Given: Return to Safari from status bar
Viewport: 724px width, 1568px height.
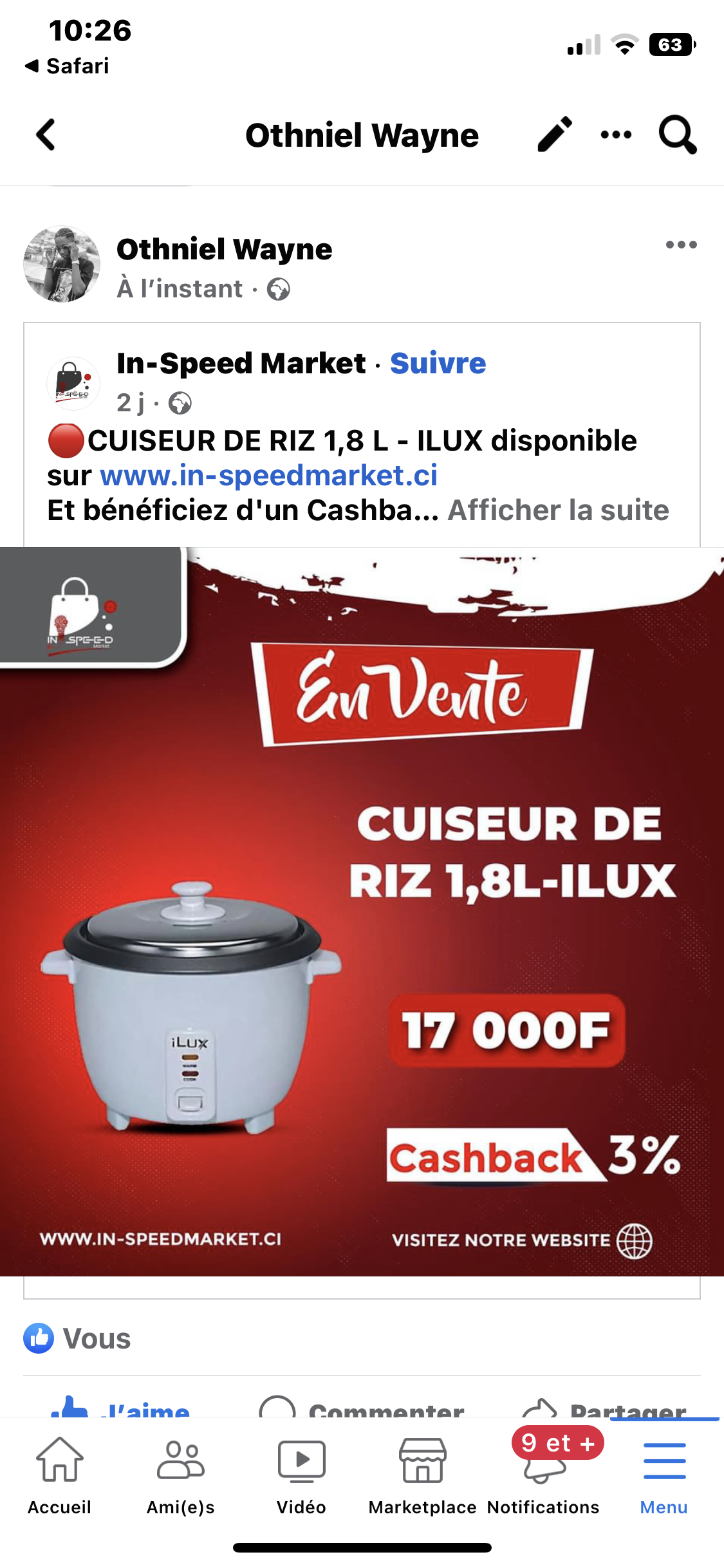Looking at the screenshot, I should [x=67, y=66].
